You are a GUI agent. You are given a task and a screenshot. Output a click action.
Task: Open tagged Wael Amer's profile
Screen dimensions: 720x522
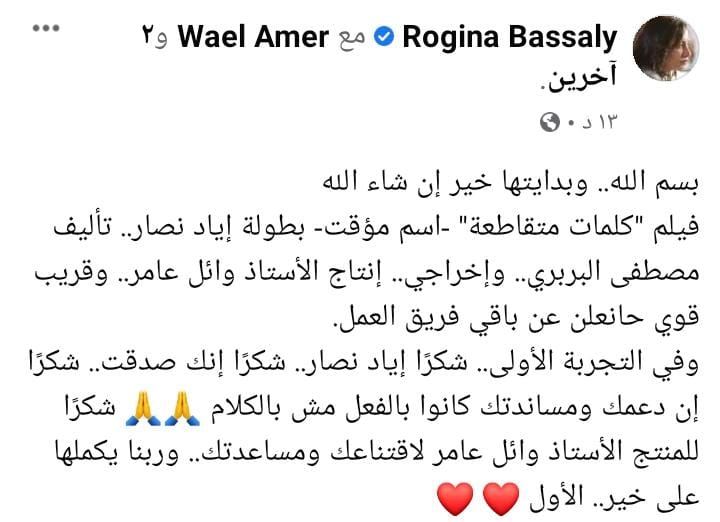point(253,38)
